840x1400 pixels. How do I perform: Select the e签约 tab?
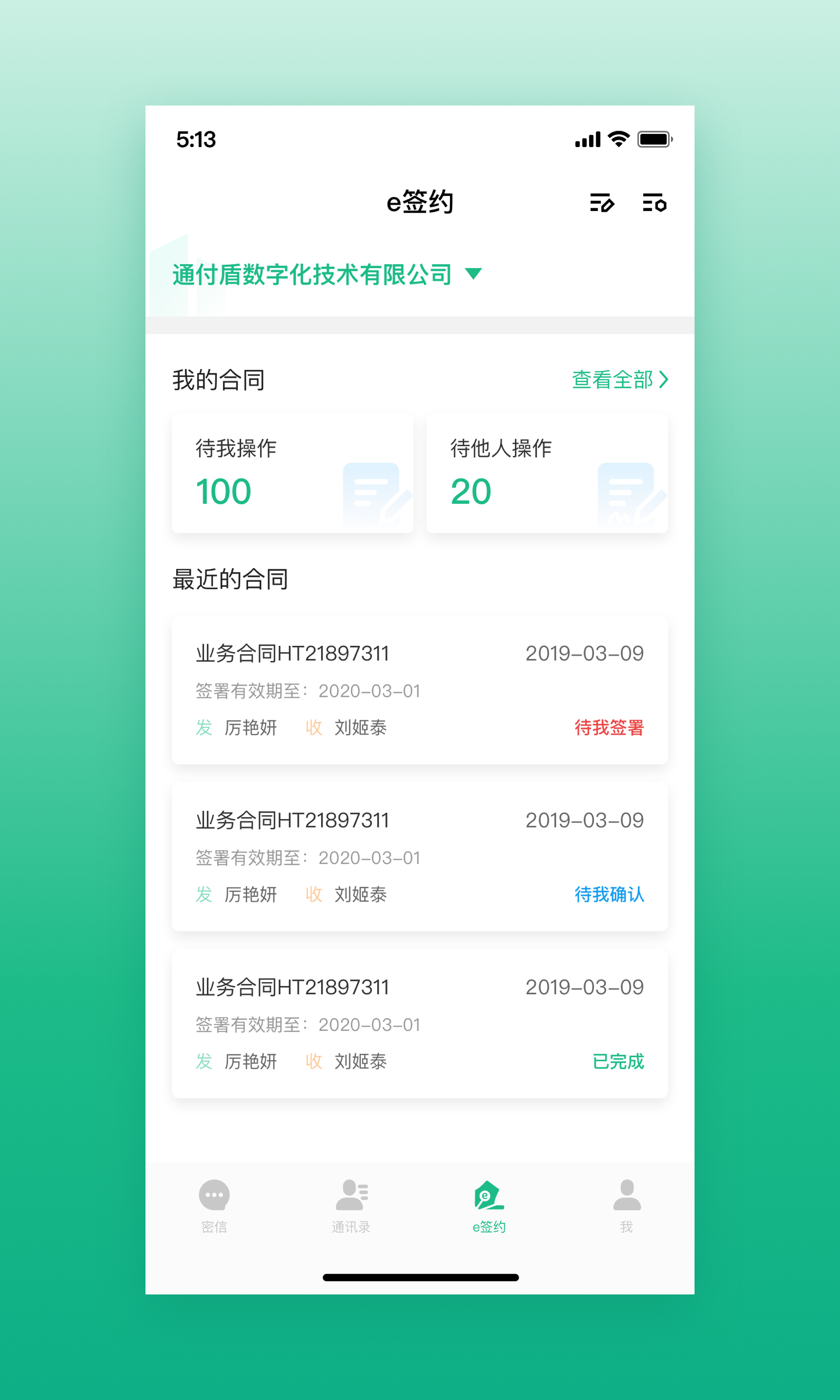click(488, 1205)
